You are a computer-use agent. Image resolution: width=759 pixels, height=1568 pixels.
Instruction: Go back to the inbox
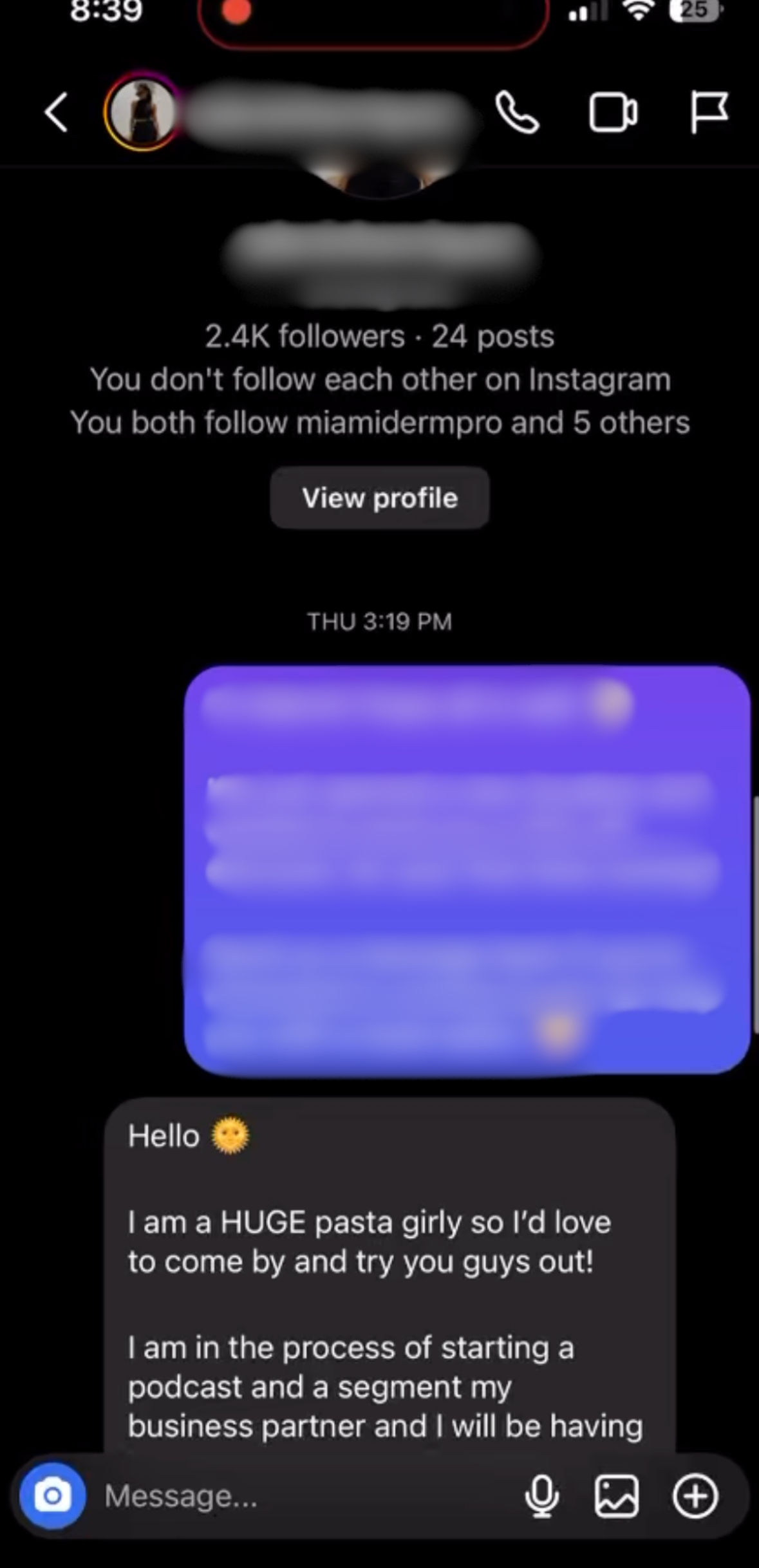point(57,113)
